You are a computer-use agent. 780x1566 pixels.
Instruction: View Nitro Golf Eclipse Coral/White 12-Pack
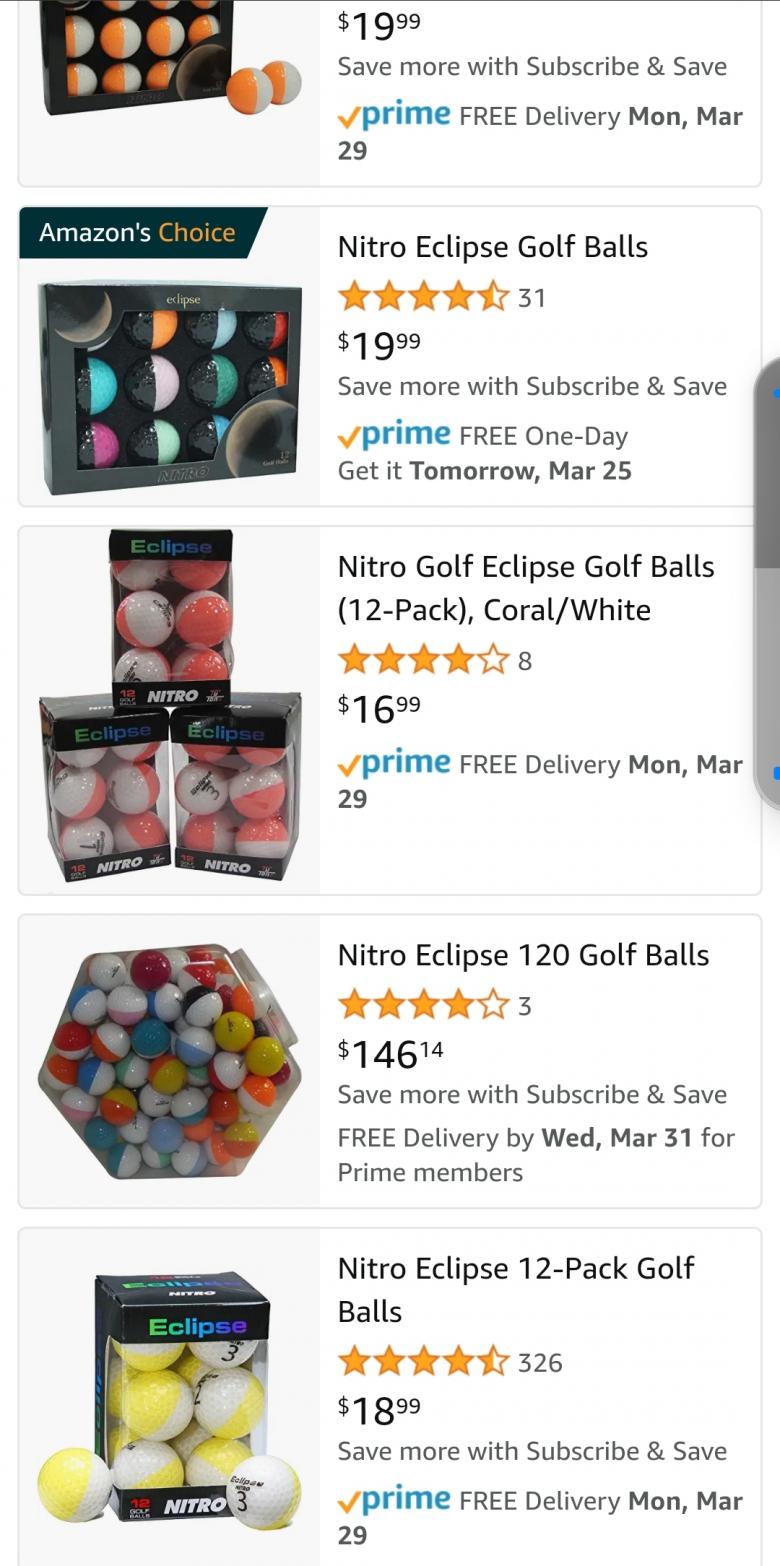pyautogui.click(x=526, y=587)
